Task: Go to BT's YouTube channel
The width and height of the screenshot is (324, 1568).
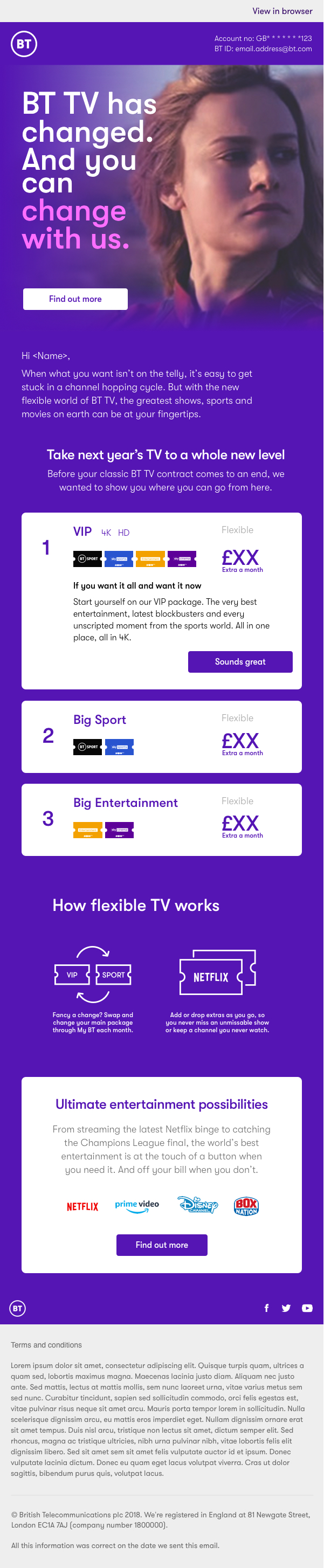Action: coord(307,1308)
